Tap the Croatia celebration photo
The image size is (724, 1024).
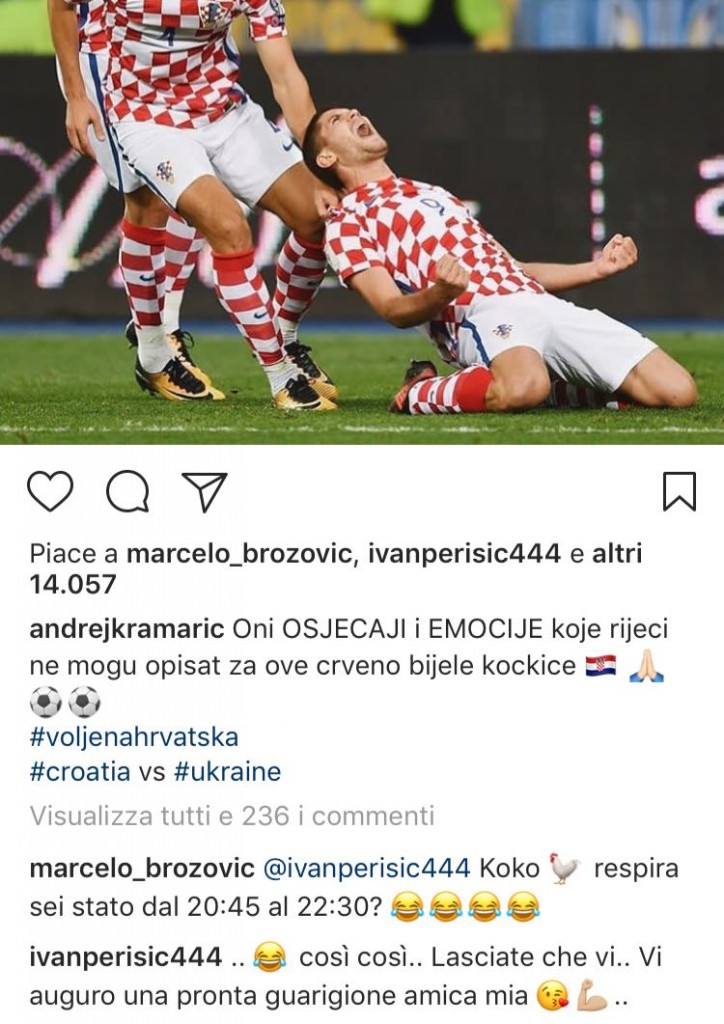[x=362, y=220]
